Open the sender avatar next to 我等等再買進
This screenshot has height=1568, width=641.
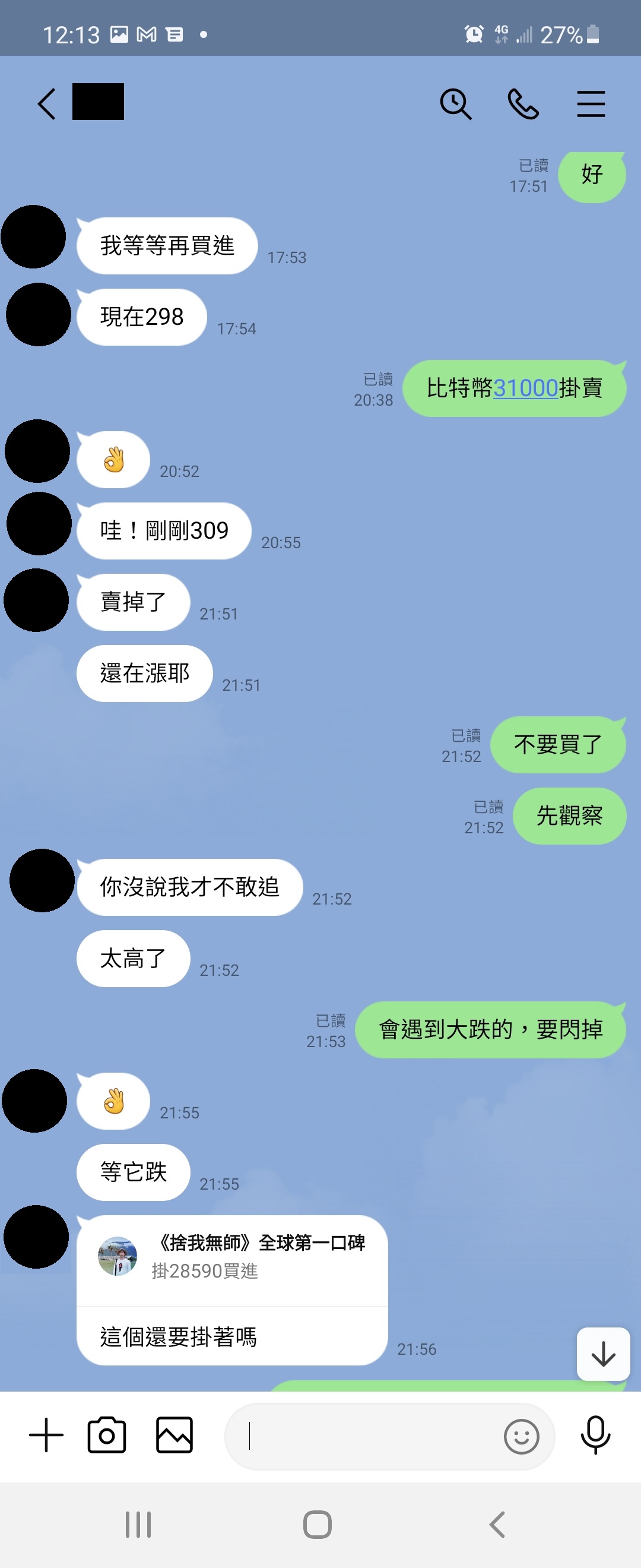[34, 236]
